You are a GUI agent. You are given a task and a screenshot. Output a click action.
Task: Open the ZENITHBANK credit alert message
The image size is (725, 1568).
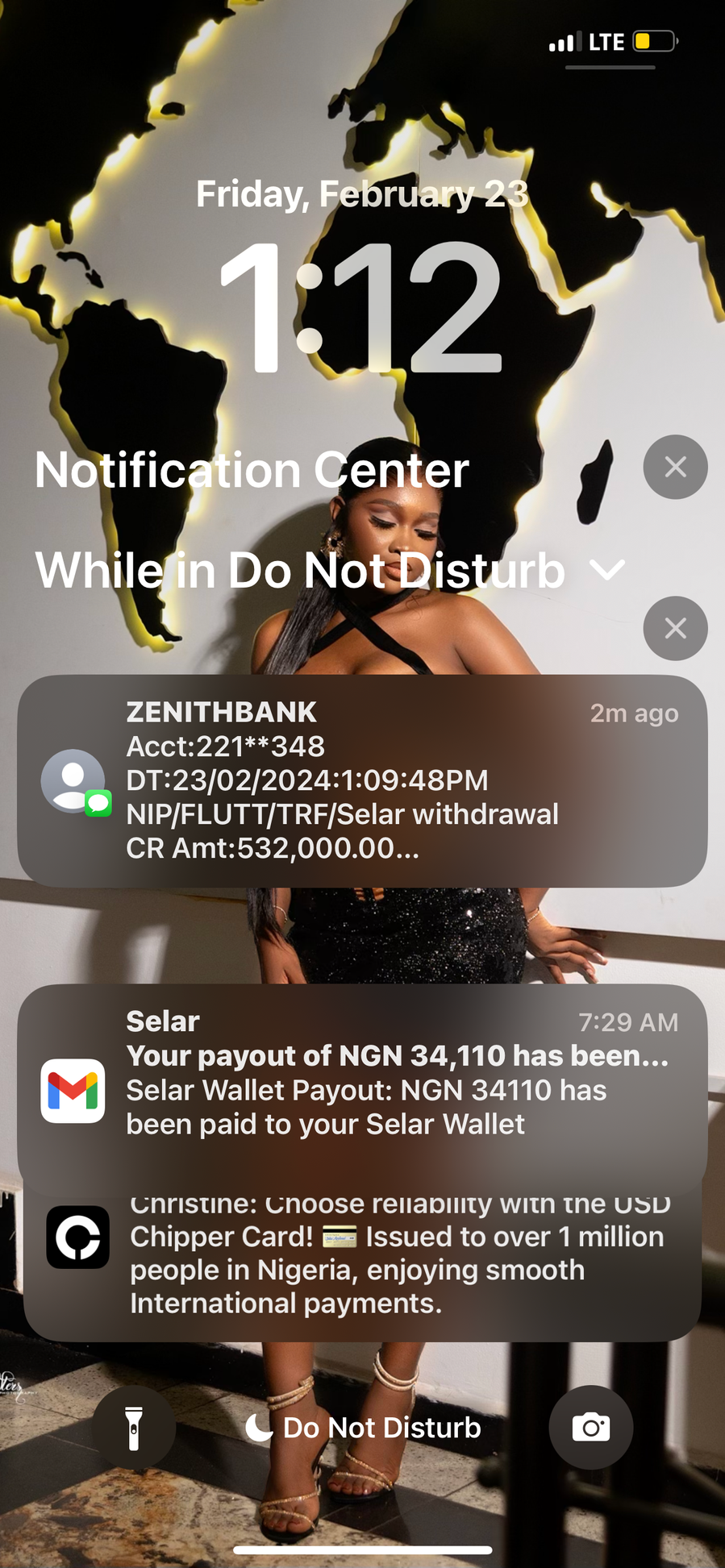tap(362, 780)
